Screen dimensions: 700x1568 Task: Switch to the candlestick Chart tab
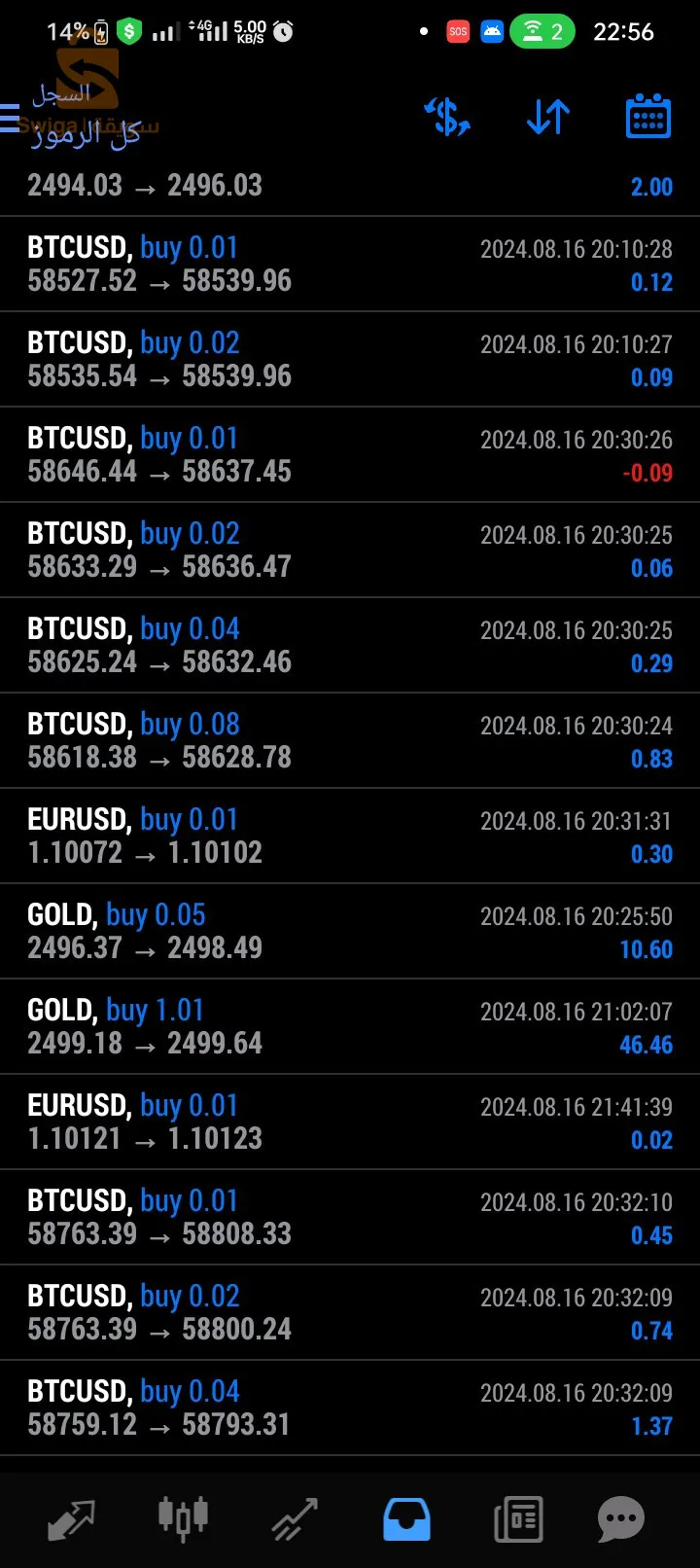183,1519
